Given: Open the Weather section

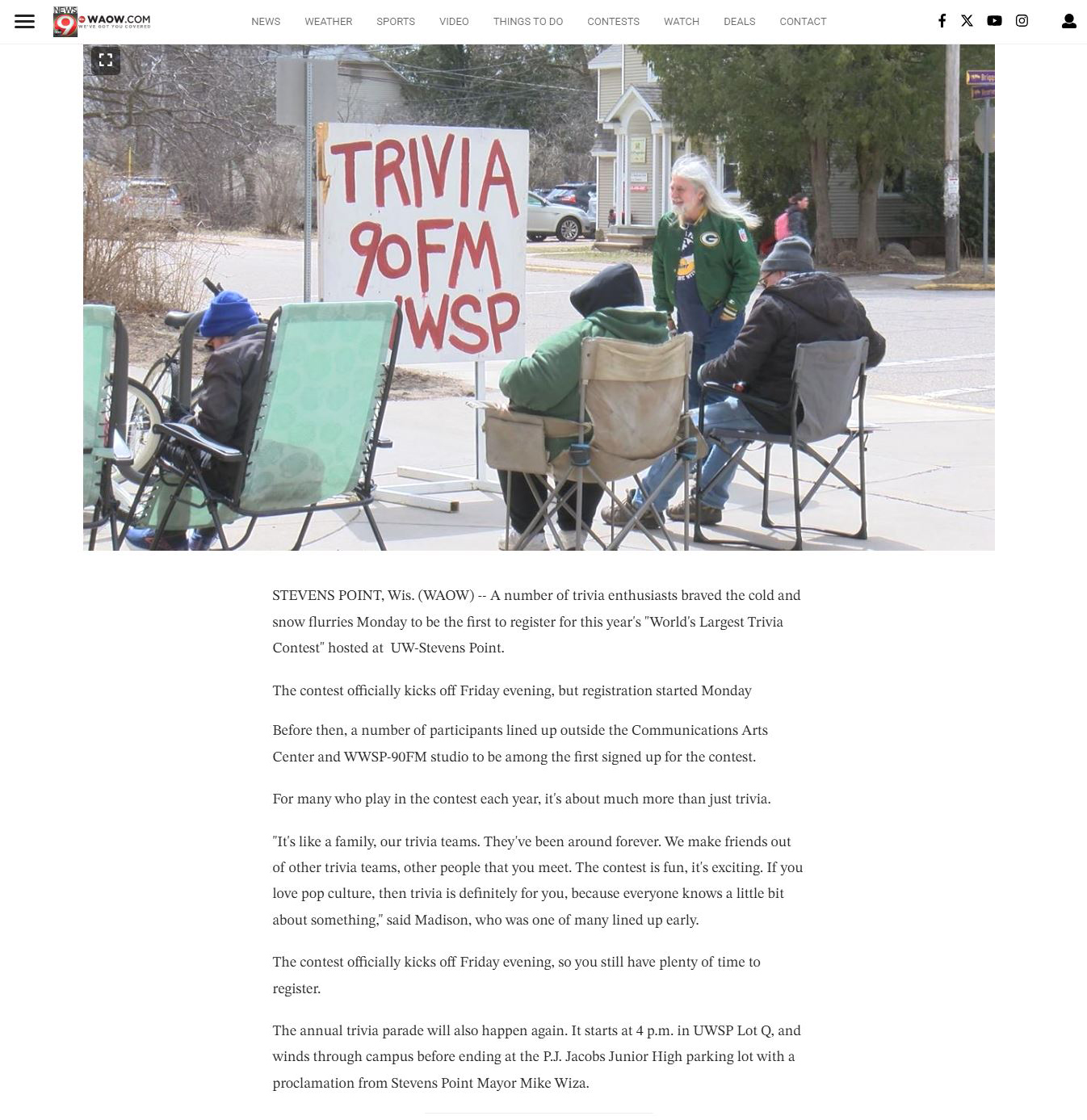Looking at the screenshot, I should tap(328, 22).
